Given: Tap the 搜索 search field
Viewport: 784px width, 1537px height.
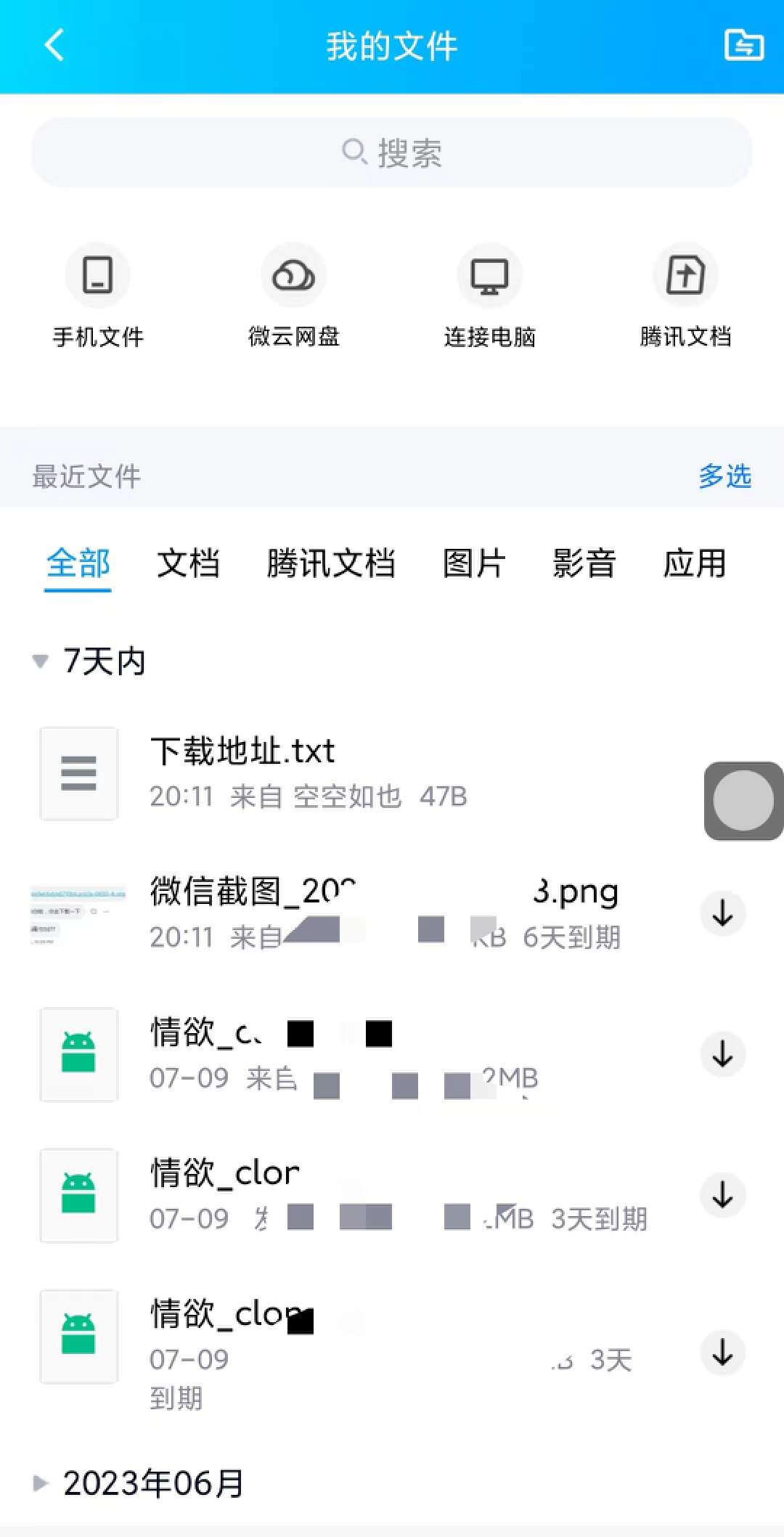Looking at the screenshot, I should click(x=392, y=152).
